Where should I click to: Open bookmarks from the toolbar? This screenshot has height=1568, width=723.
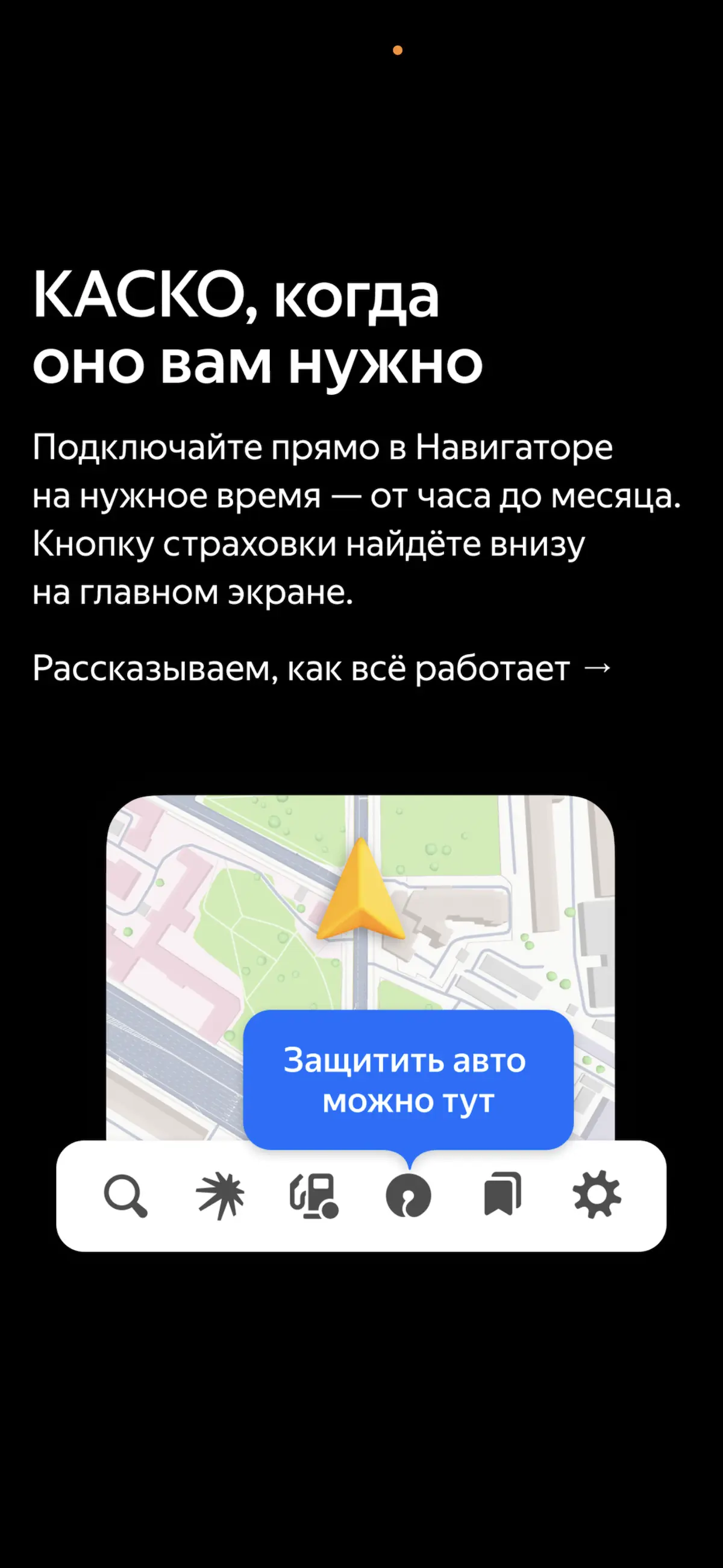click(x=503, y=1195)
